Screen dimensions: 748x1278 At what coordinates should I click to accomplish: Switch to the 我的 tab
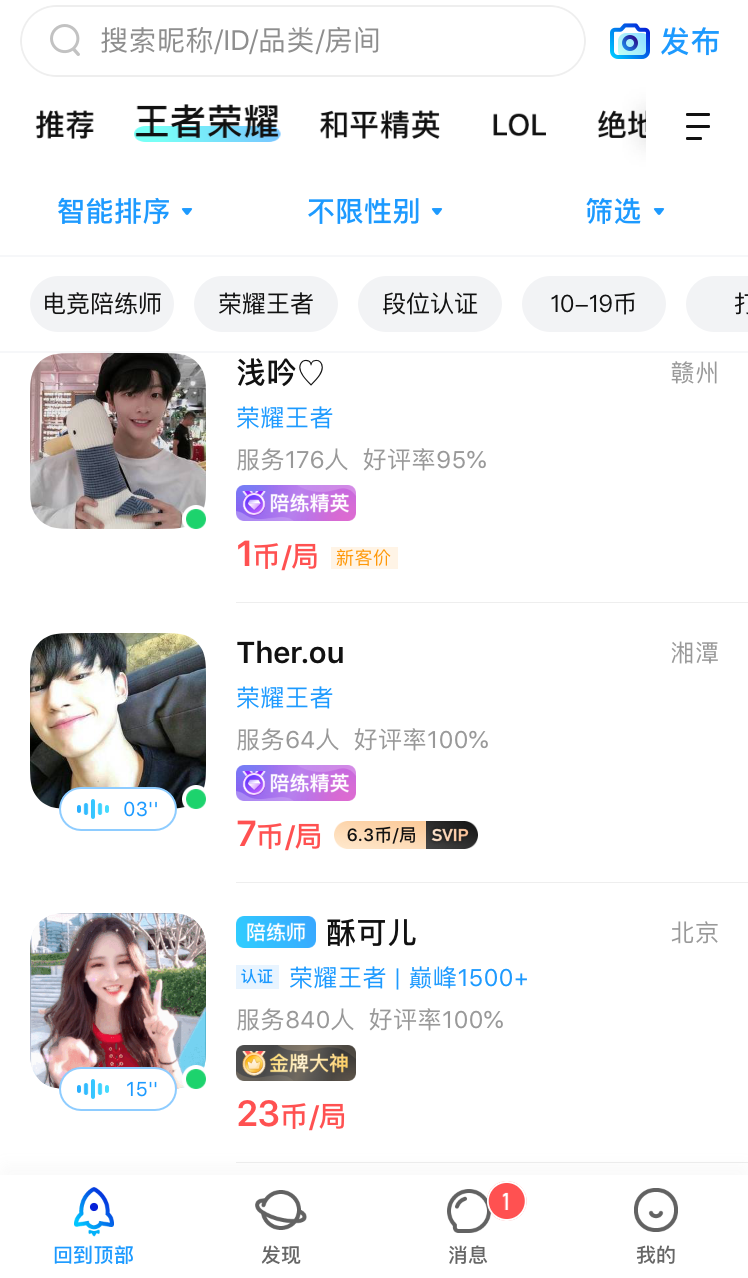click(x=656, y=1227)
